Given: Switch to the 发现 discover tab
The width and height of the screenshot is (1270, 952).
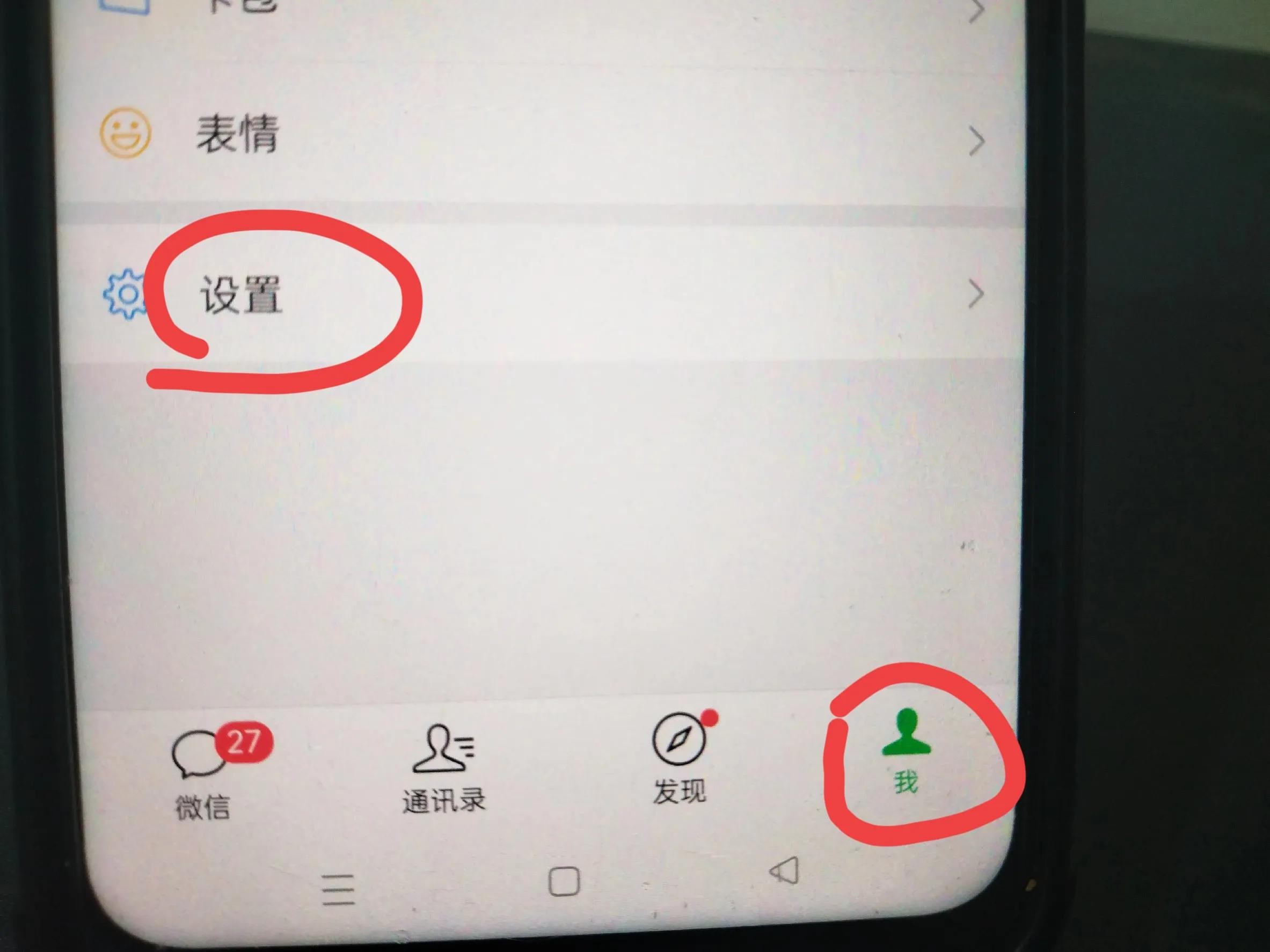Looking at the screenshot, I should point(680,759).
